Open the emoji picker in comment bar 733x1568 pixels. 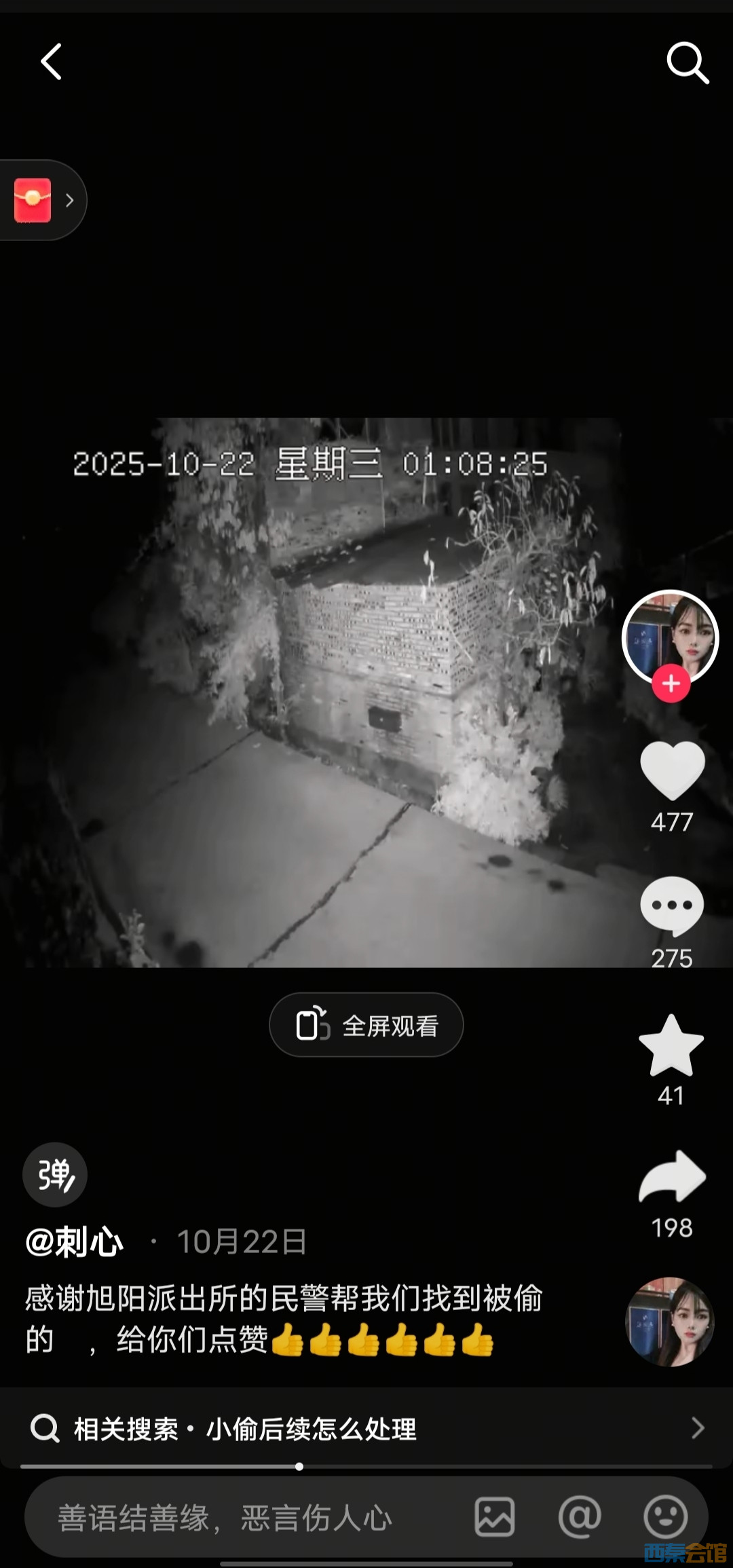point(665,1517)
